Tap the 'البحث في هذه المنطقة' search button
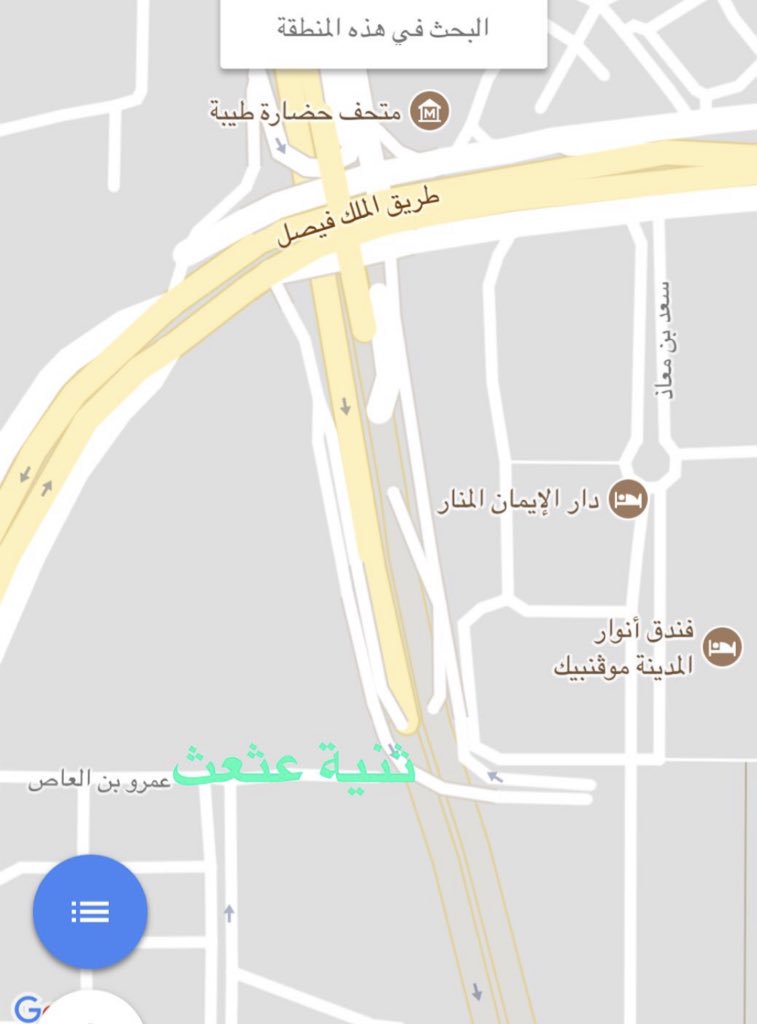757x1024 pixels. click(383, 29)
